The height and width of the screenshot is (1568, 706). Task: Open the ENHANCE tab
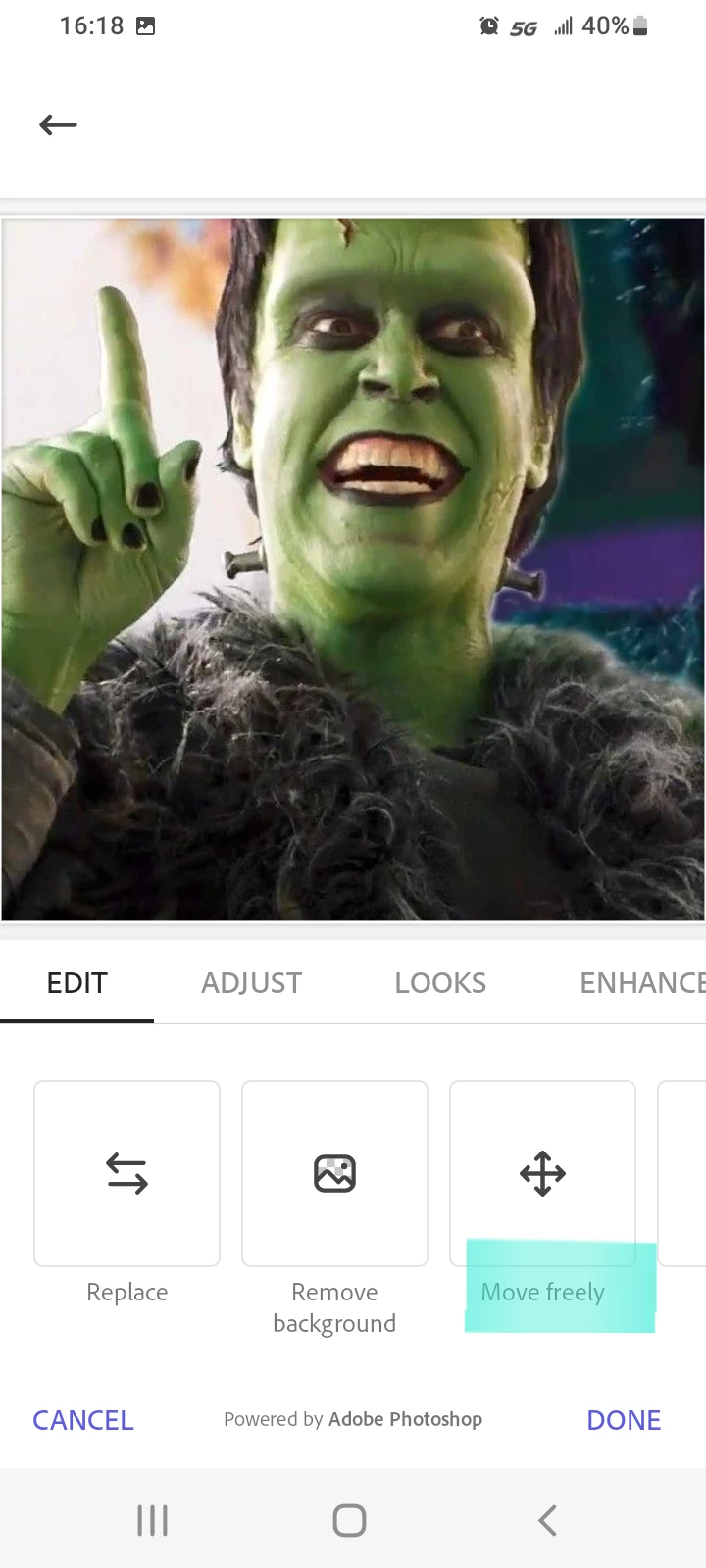pos(641,983)
